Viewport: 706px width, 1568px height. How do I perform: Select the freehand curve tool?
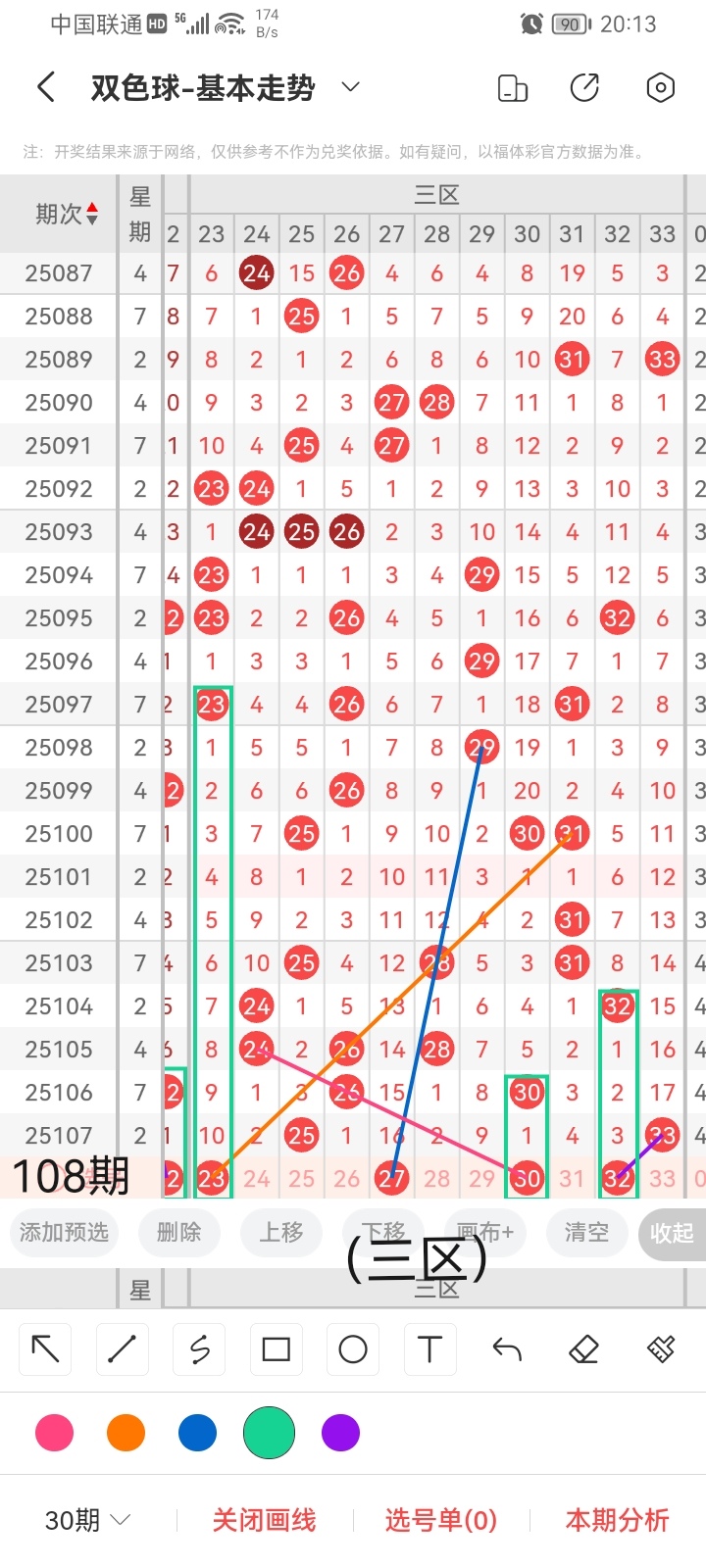pos(199,1349)
